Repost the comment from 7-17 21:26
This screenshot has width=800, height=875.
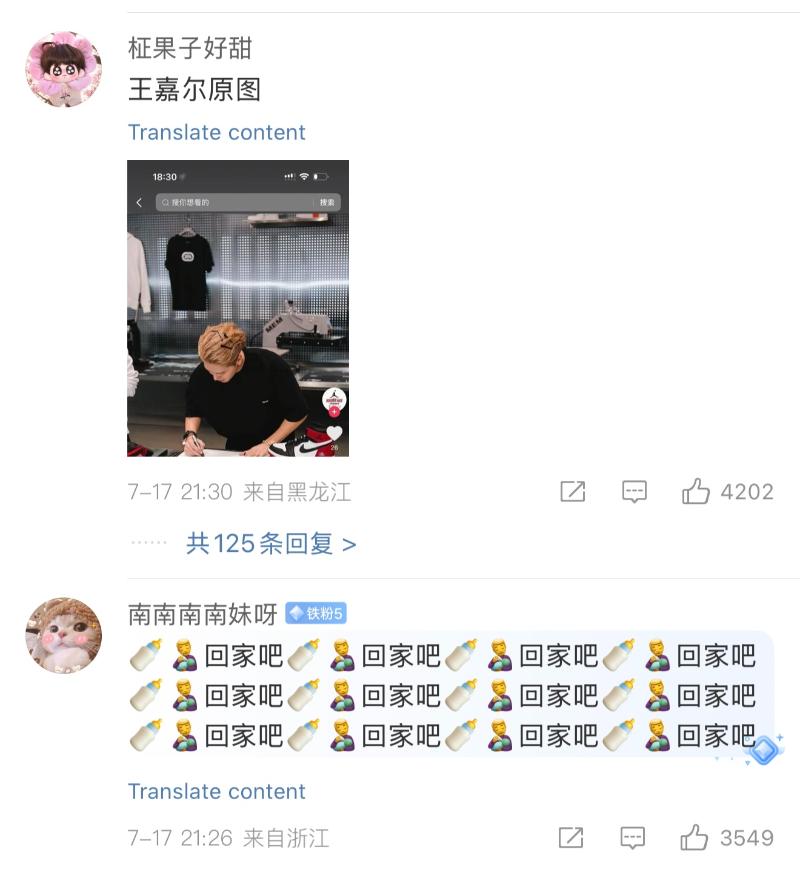point(572,837)
